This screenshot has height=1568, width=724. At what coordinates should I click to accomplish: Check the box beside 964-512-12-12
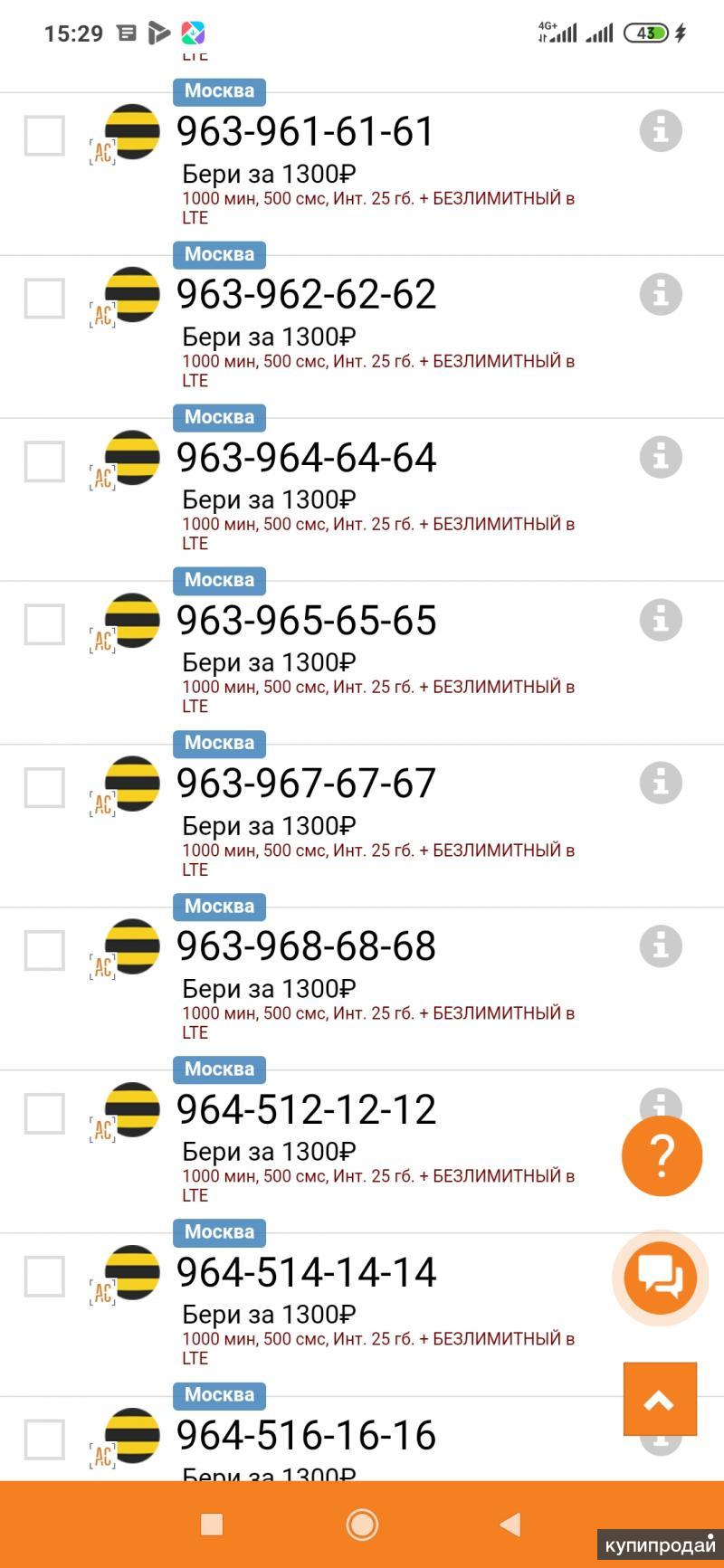44,1113
